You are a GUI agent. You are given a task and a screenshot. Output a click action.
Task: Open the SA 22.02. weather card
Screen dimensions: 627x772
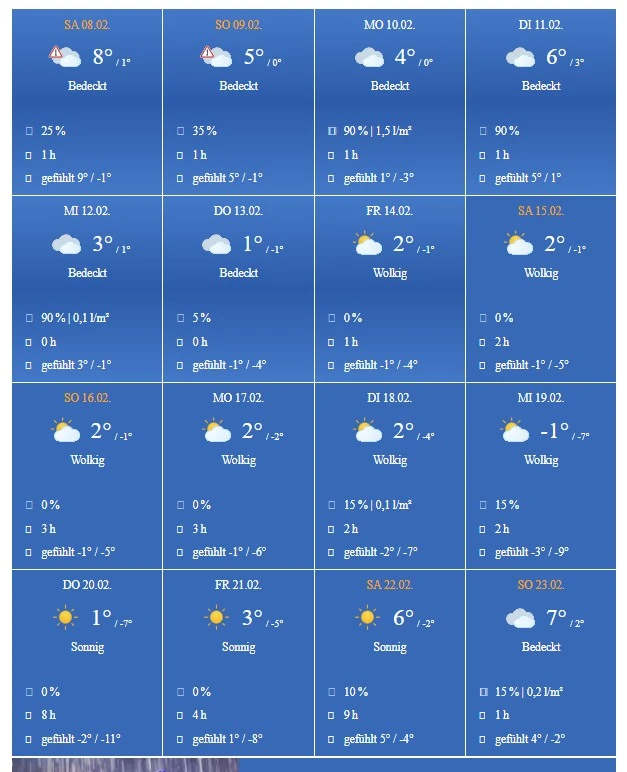coord(390,663)
